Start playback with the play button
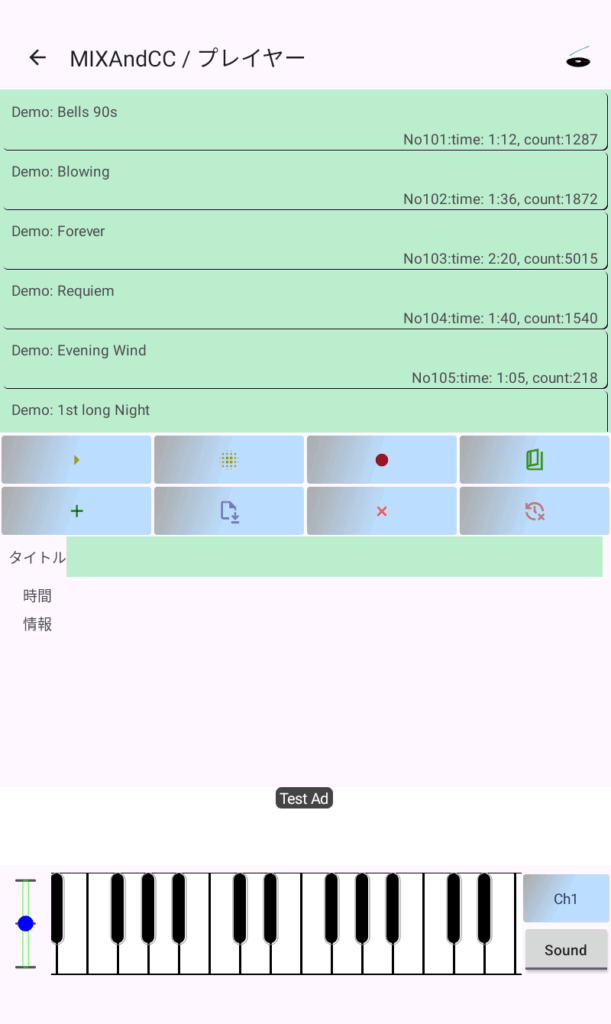Viewport: 611px width, 1024px height. [x=77, y=460]
